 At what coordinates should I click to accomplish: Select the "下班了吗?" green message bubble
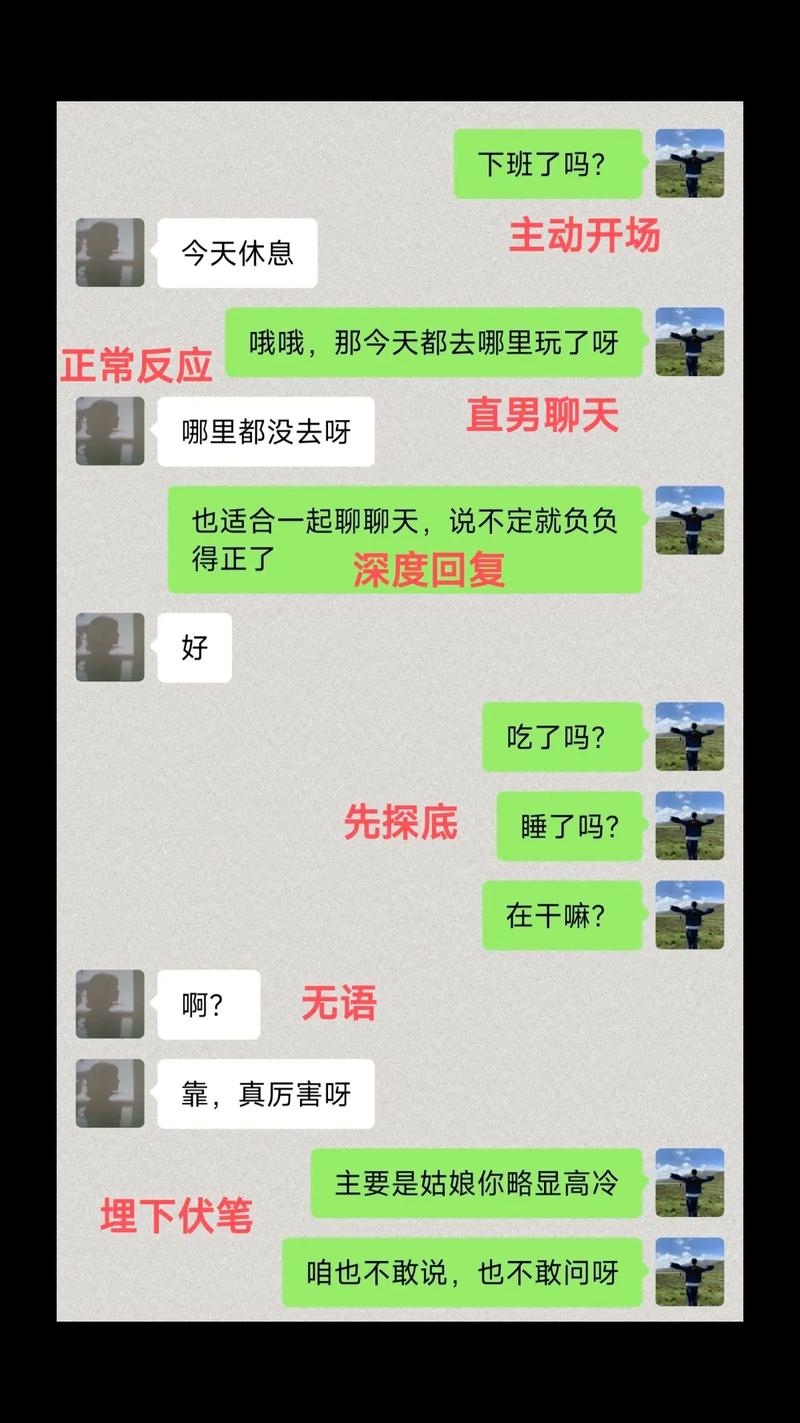[548, 163]
